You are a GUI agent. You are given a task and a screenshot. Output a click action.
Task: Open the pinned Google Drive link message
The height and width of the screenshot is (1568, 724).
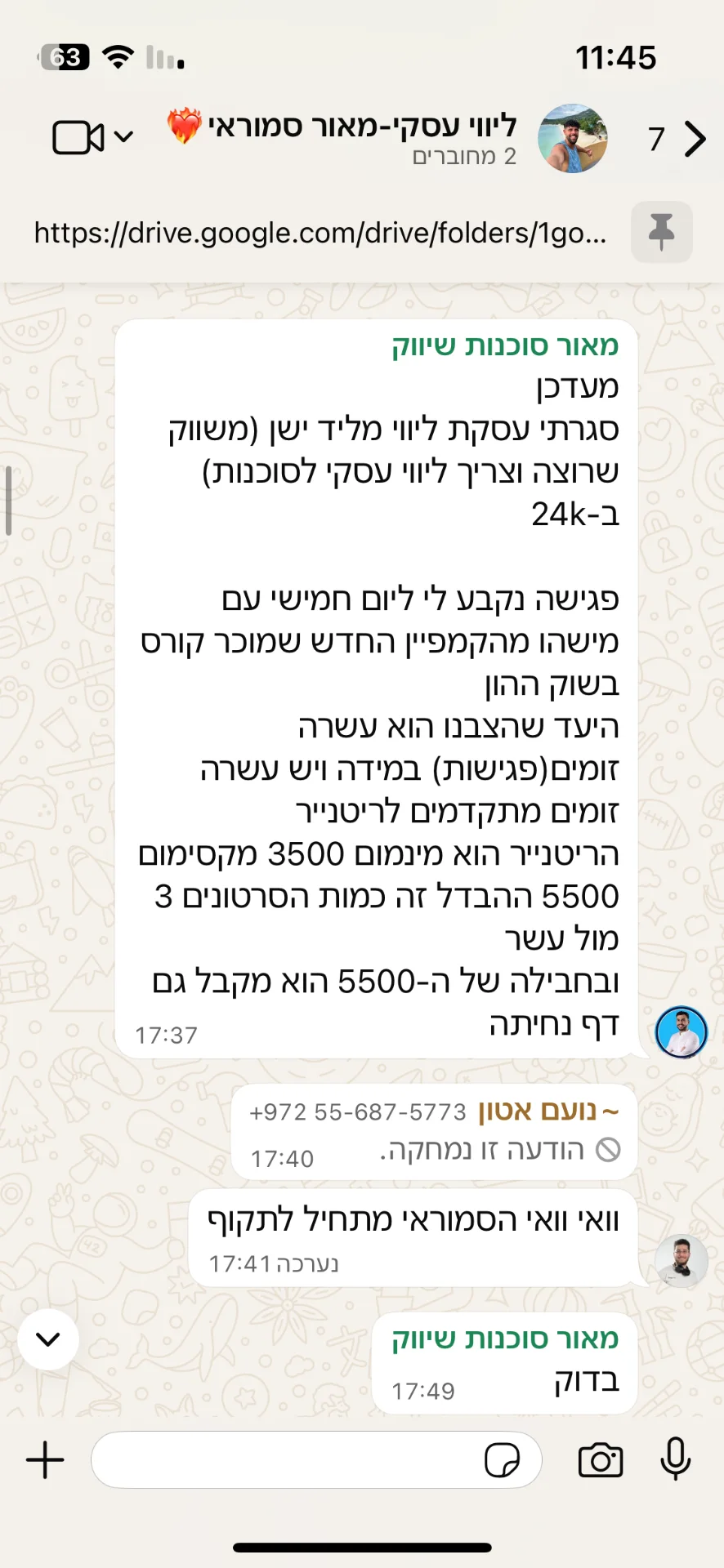320,234
